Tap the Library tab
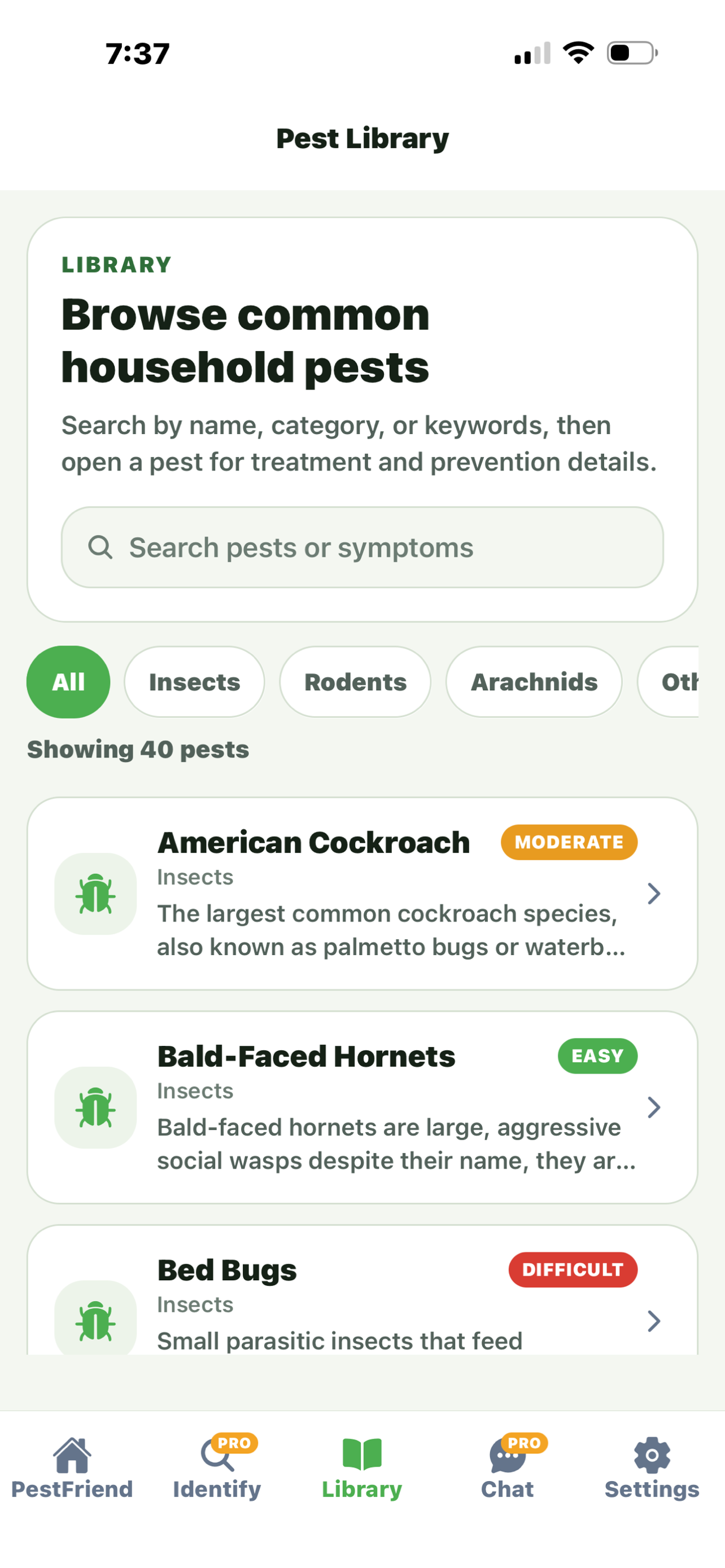Image resolution: width=725 pixels, height=1568 pixels. pyautogui.click(x=361, y=1468)
